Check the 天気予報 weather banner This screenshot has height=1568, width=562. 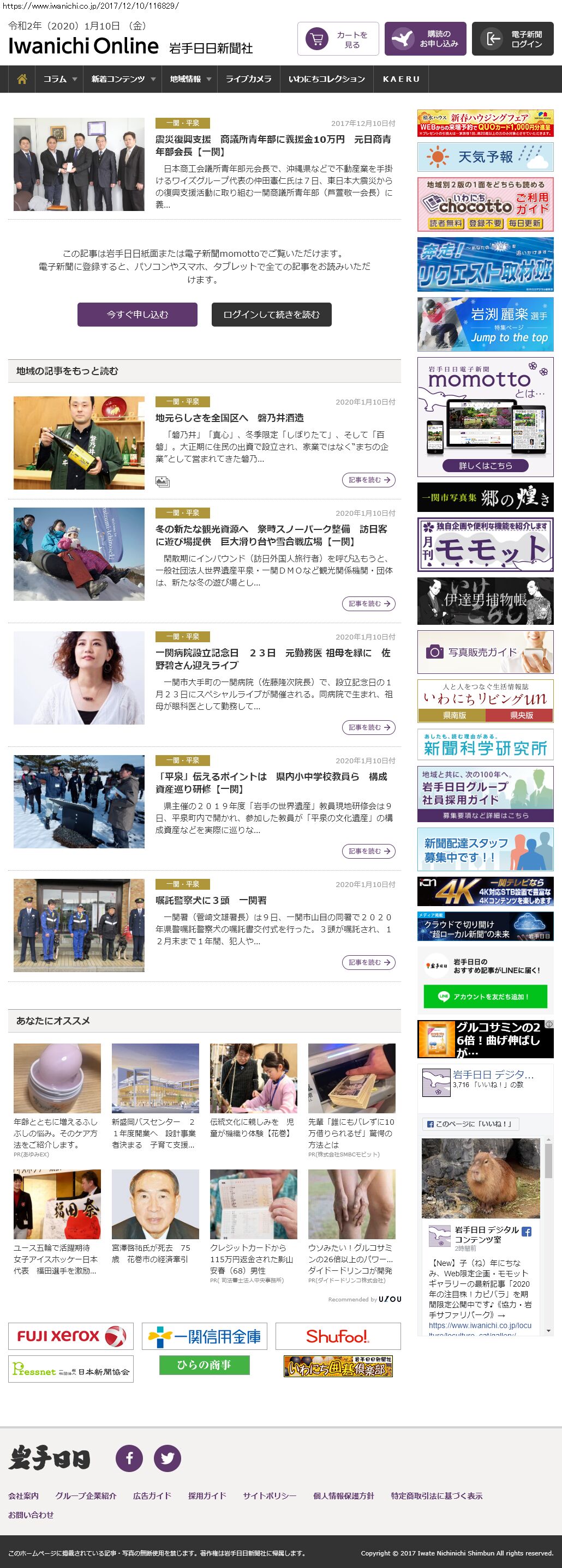485,156
